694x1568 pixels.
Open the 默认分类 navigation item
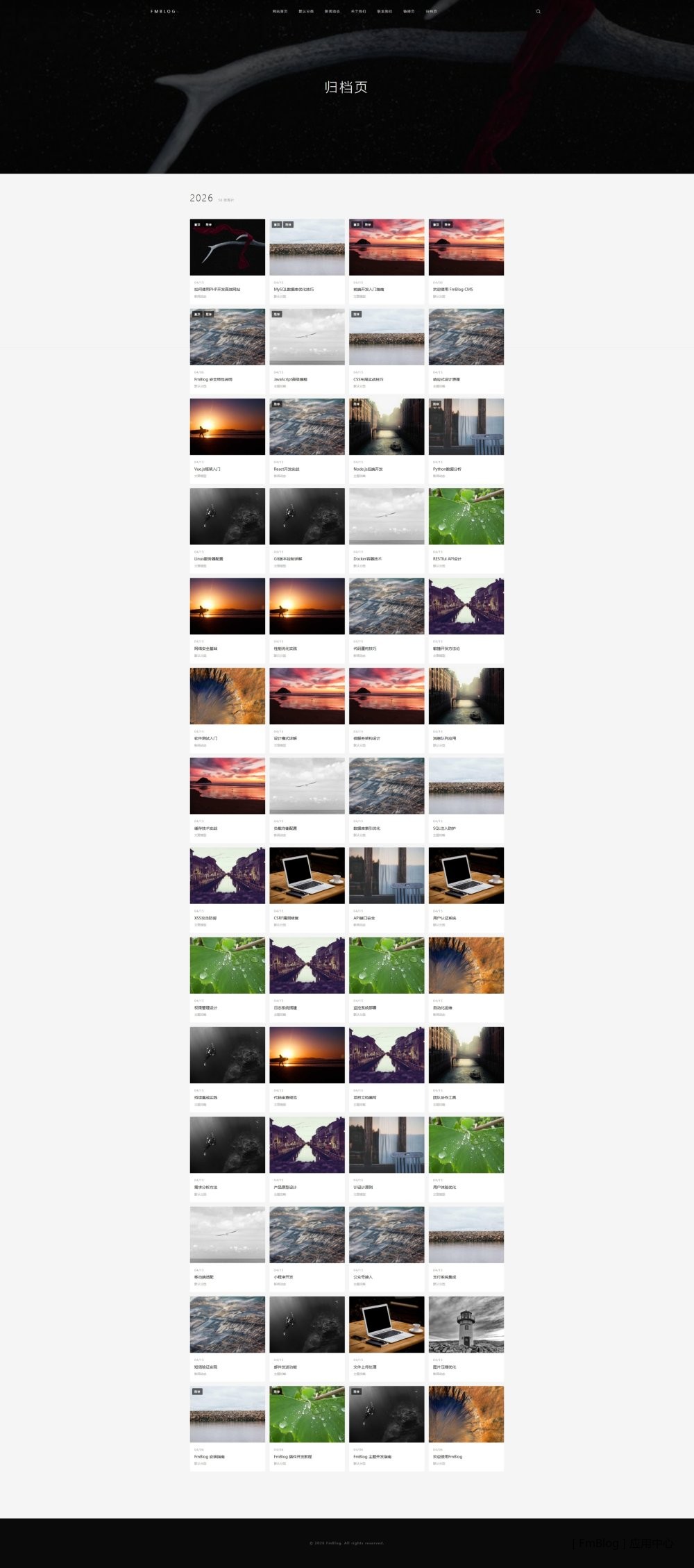click(306, 12)
